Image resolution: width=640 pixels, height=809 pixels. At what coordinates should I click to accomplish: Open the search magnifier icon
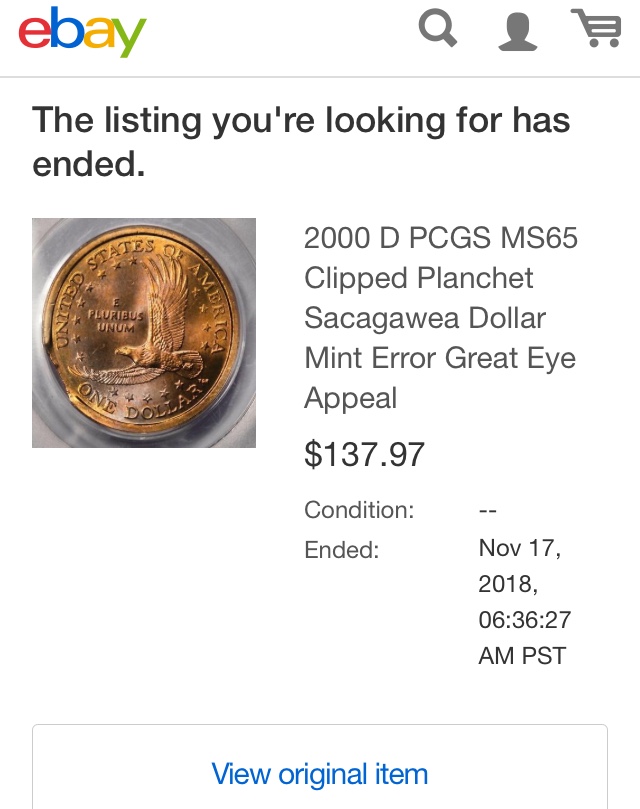click(x=437, y=29)
